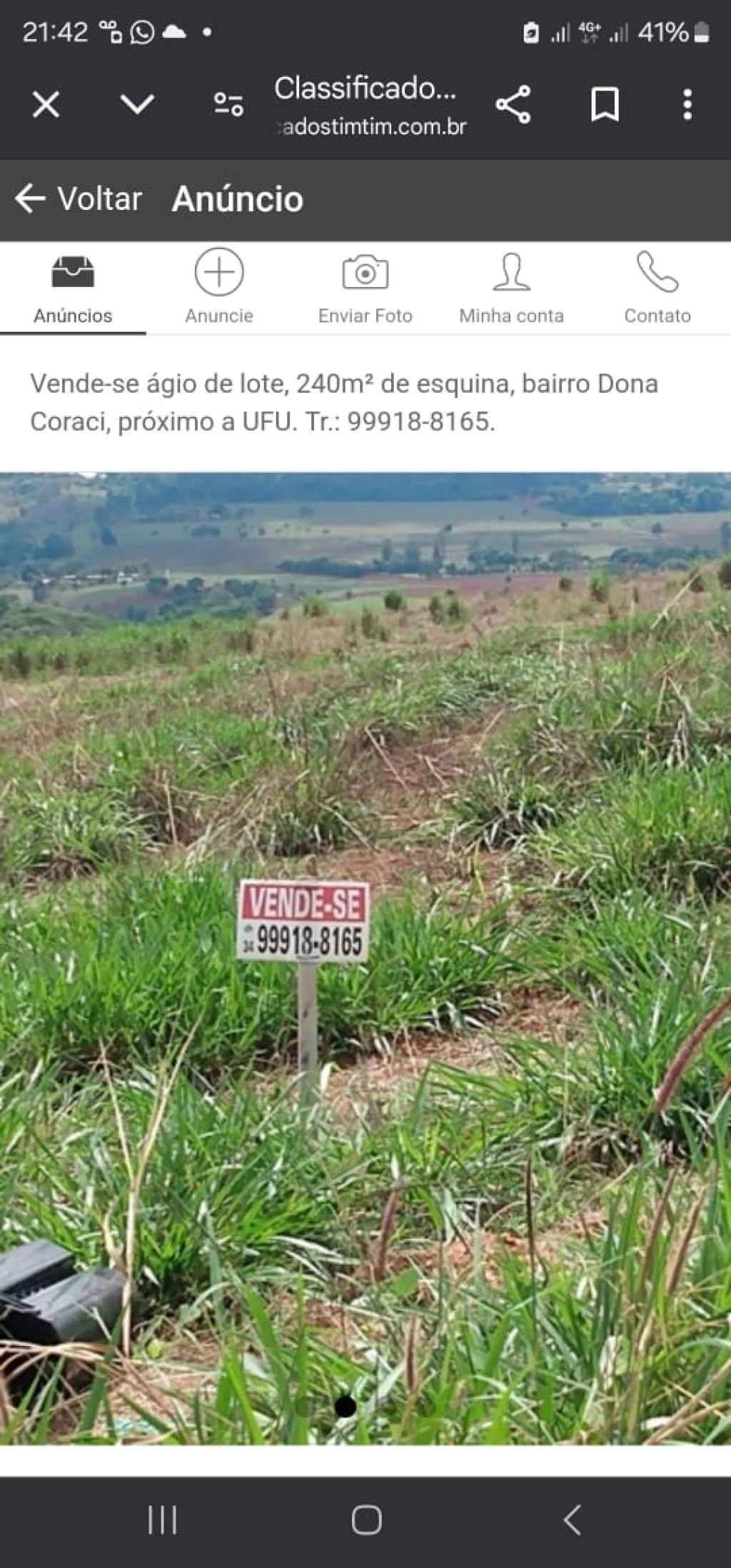Close the browser custom tab
This screenshot has height=1568, width=731.
coord(46,105)
